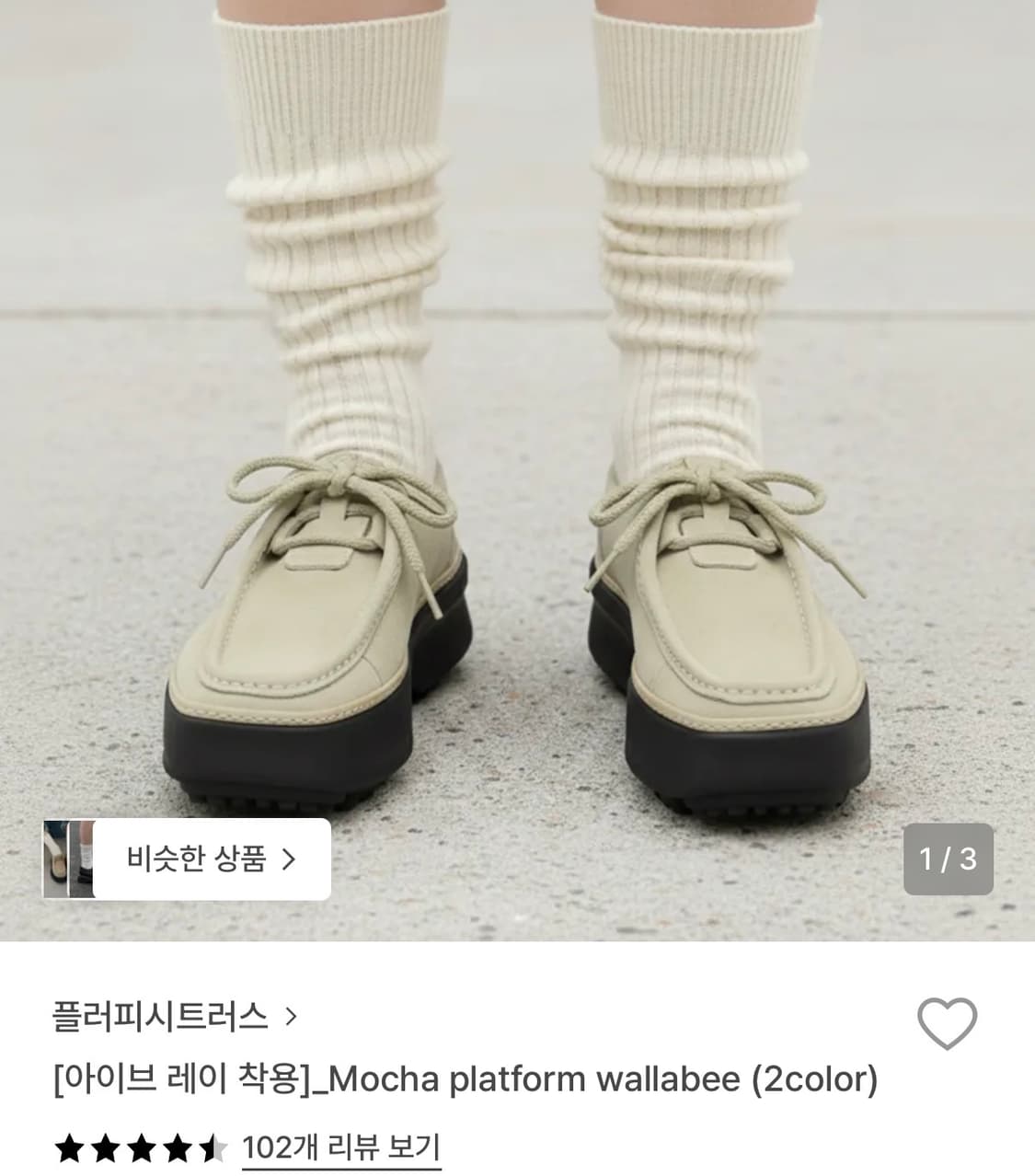Viewport: 1035px width, 1176px height.
Task: Tap the small similar-product preview thumbnail
Action: click(71, 858)
